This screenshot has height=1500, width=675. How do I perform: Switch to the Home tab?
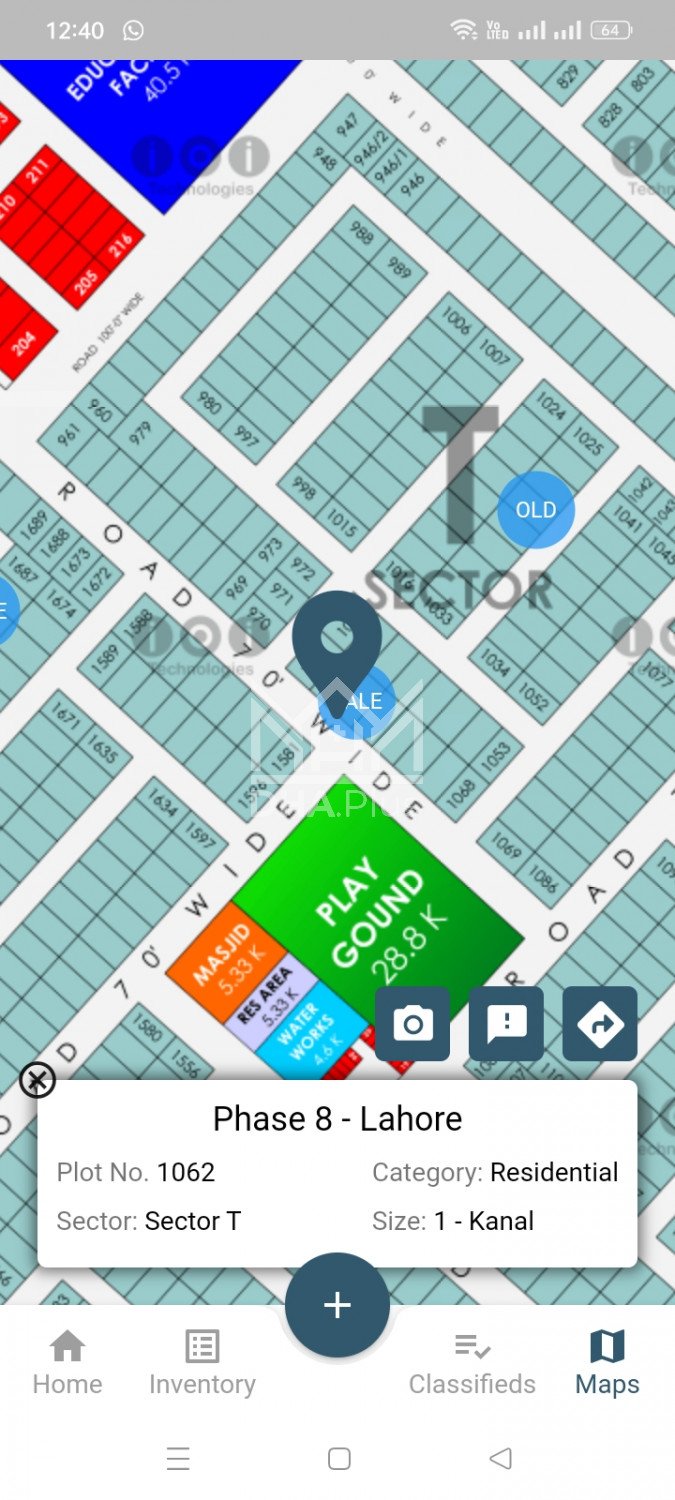[x=67, y=1362]
